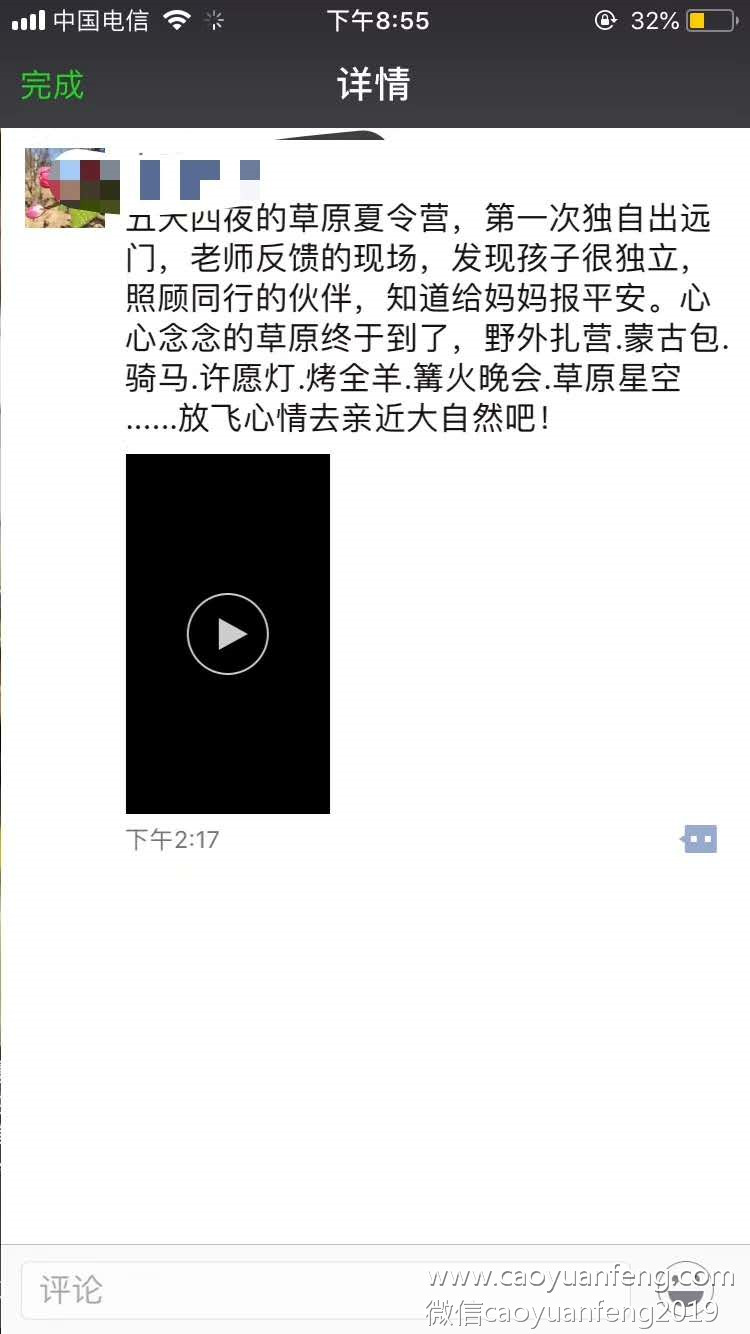Open the like and comment options button
Image resolution: width=750 pixels, height=1334 pixels.
[699, 839]
